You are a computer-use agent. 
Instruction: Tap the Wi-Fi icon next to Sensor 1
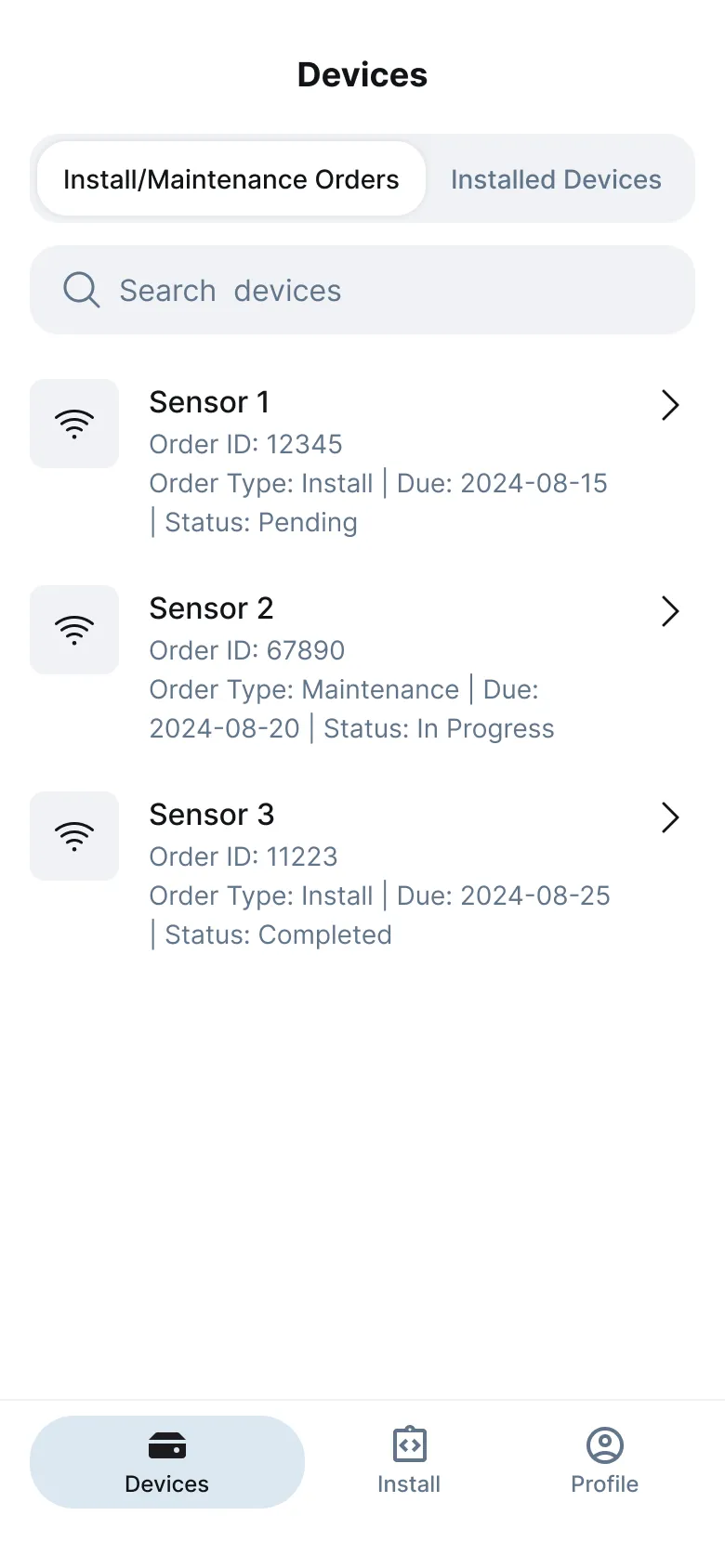(73, 423)
